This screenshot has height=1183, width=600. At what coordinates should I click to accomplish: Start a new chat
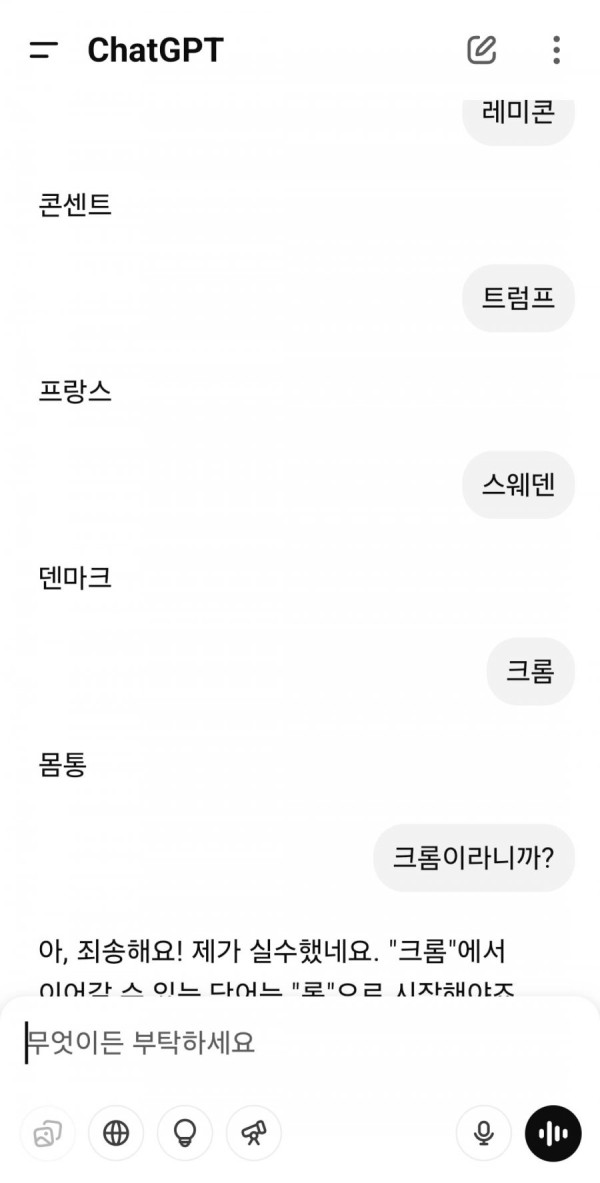[482, 50]
